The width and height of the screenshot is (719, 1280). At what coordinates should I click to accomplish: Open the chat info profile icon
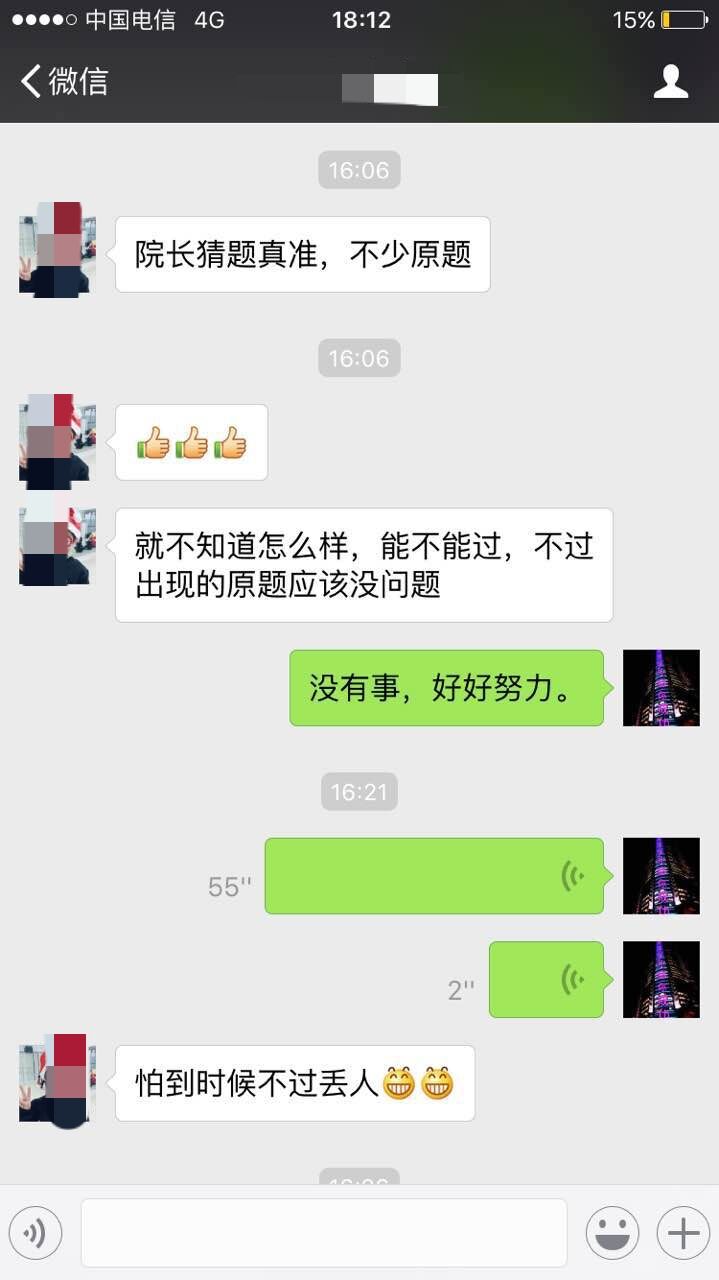point(671,81)
